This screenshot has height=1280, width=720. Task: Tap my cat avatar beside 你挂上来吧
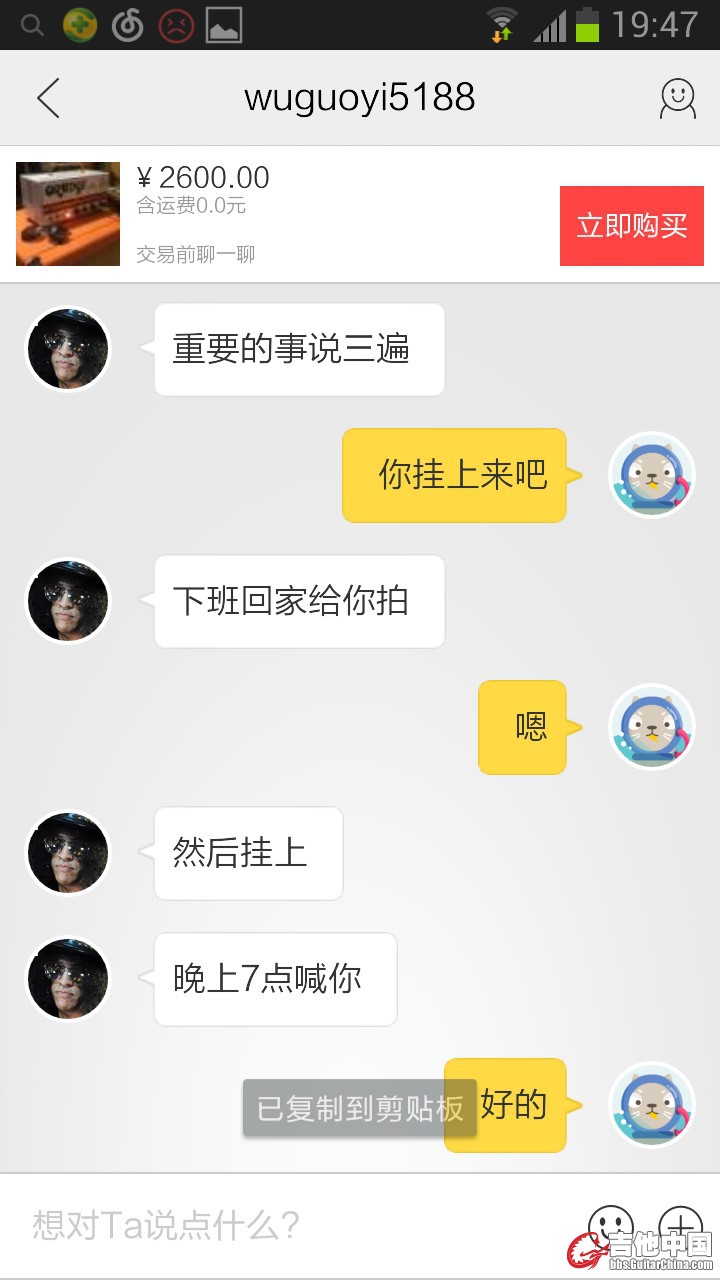coord(652,475)
